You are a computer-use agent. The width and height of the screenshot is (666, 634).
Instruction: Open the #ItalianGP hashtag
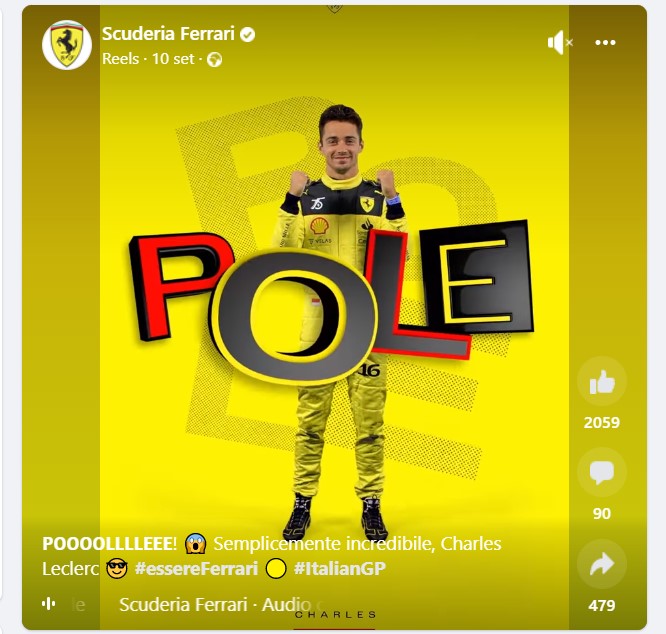tap(340, 568)
